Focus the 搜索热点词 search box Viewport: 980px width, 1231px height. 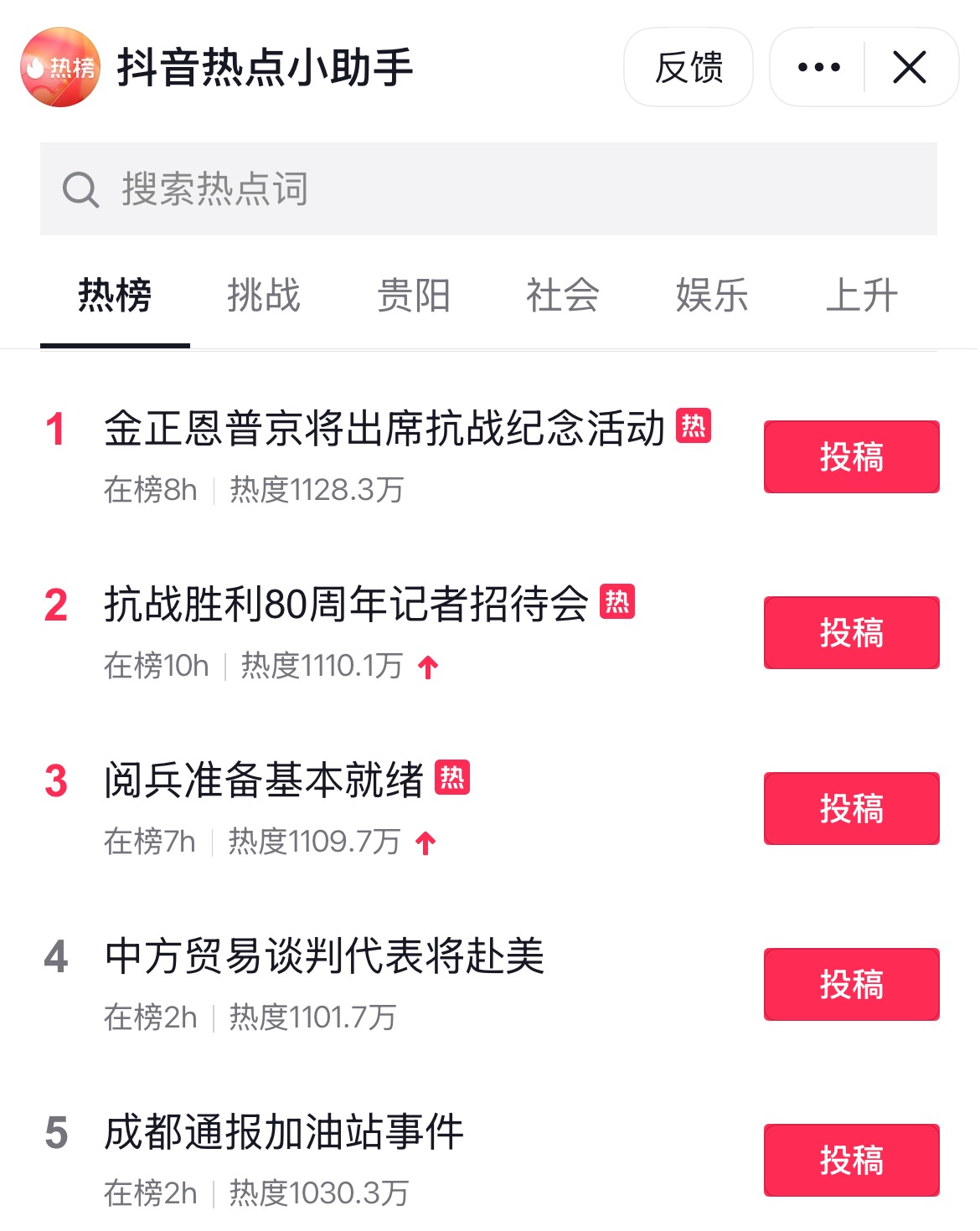(488, 188)
